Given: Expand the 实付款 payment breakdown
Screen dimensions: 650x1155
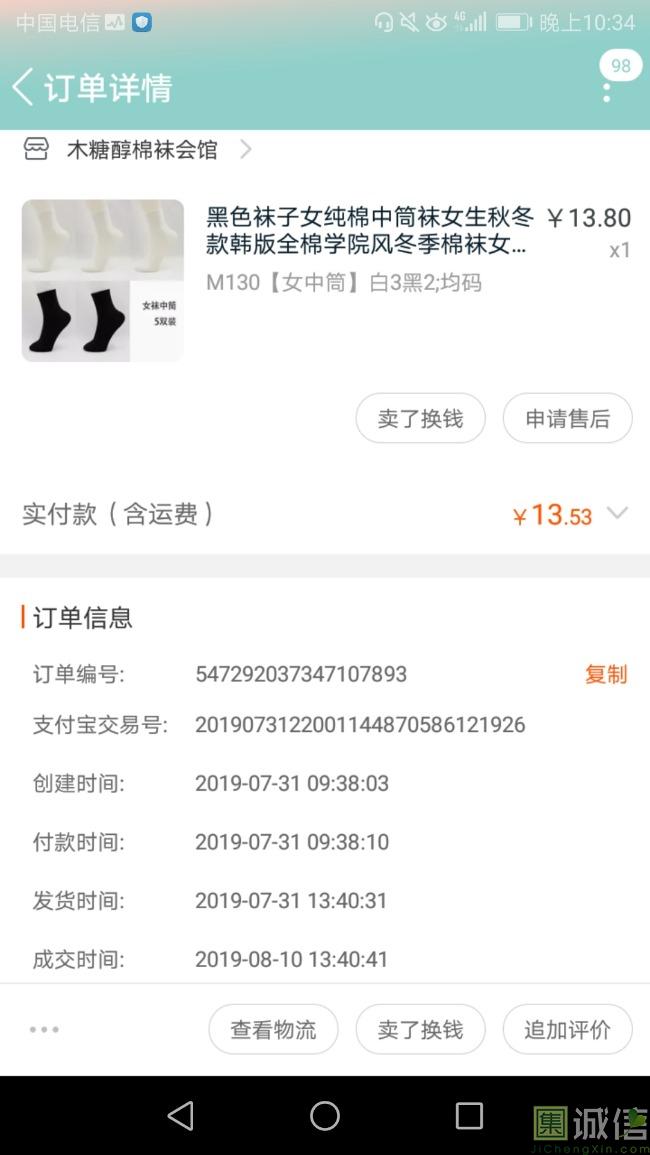Looking at the screenshot, I should (x=617, y=514).
